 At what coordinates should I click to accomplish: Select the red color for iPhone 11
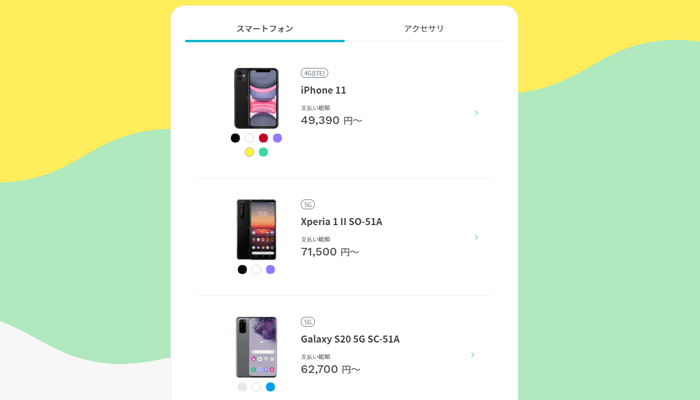pos(263,138)
